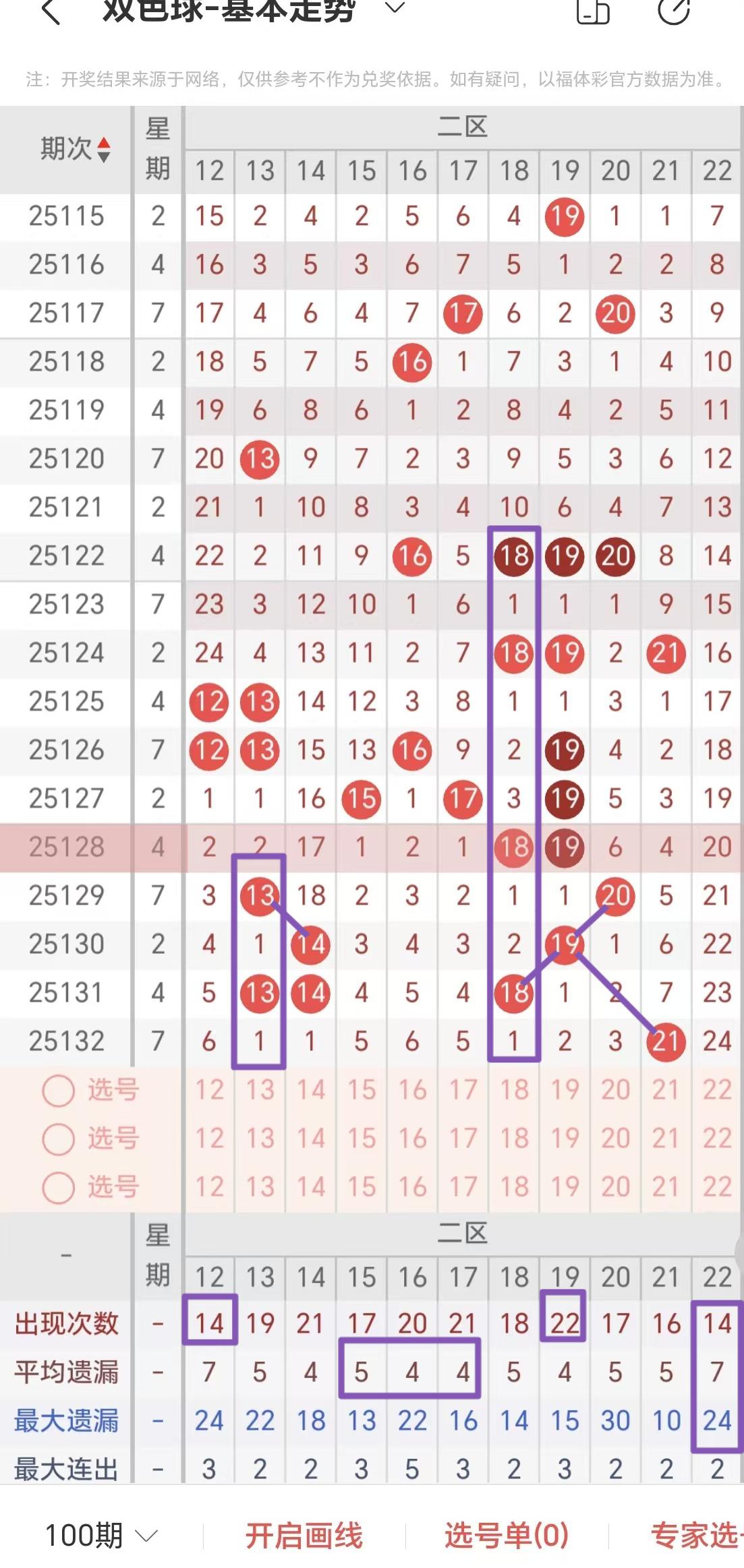Go back using the top-left arrow

[51, 11]
